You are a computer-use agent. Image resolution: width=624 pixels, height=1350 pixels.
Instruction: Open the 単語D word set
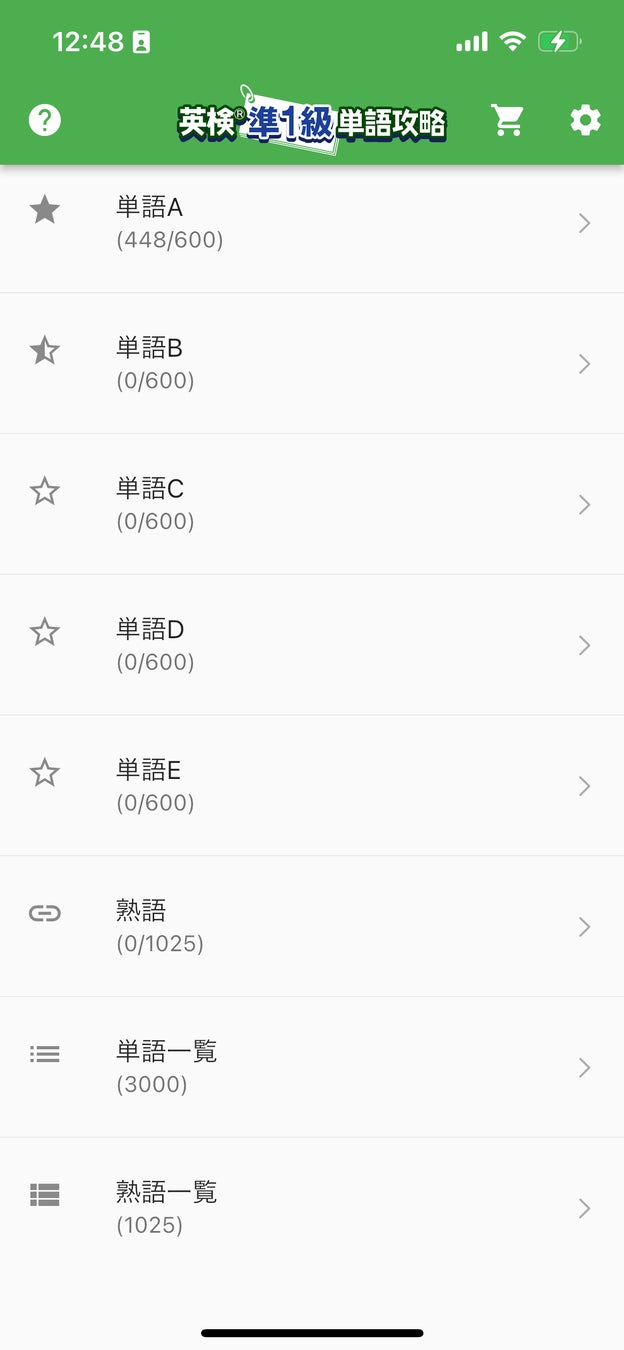311,645
